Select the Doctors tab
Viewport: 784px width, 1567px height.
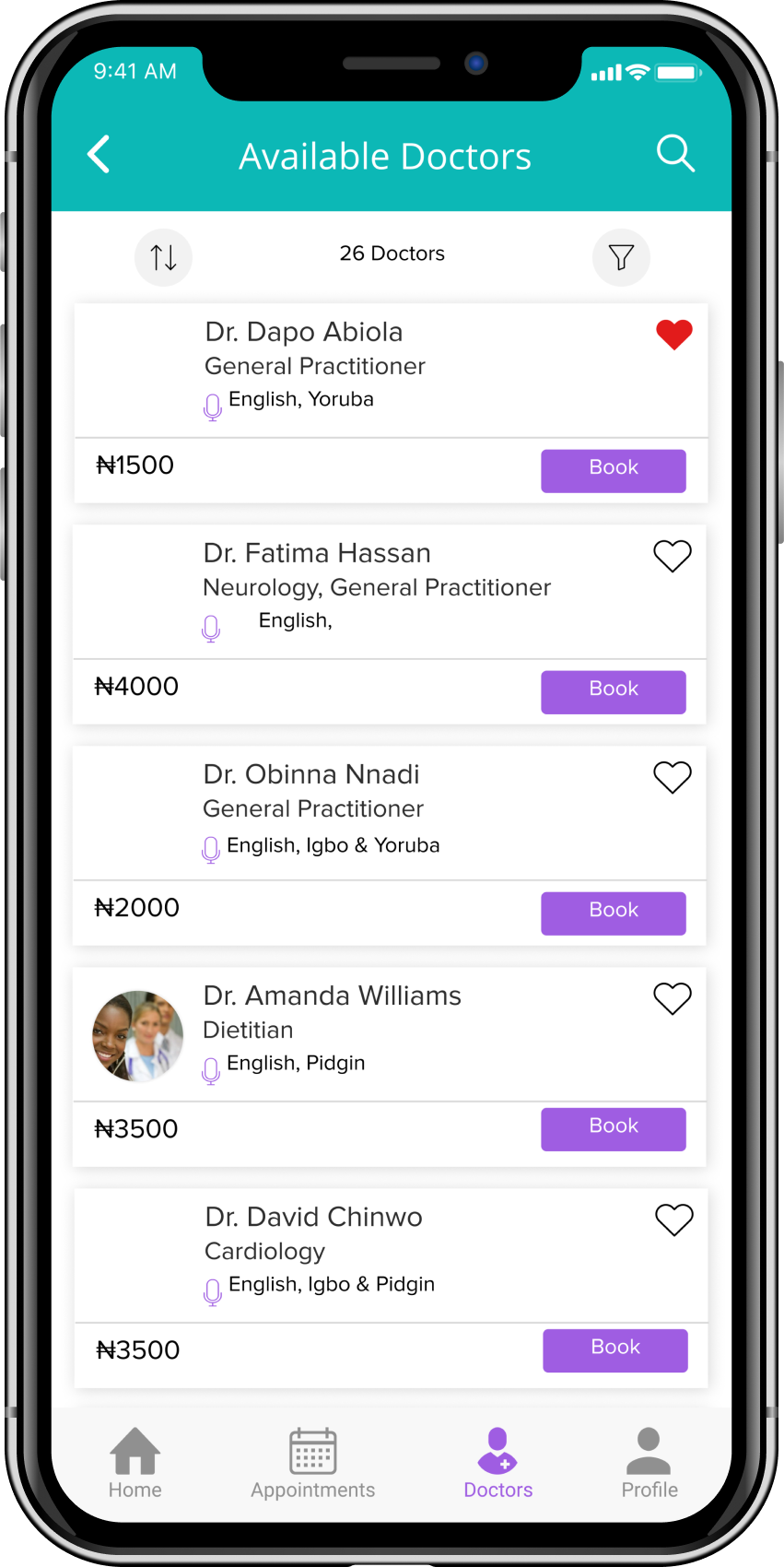(498, 1463)
